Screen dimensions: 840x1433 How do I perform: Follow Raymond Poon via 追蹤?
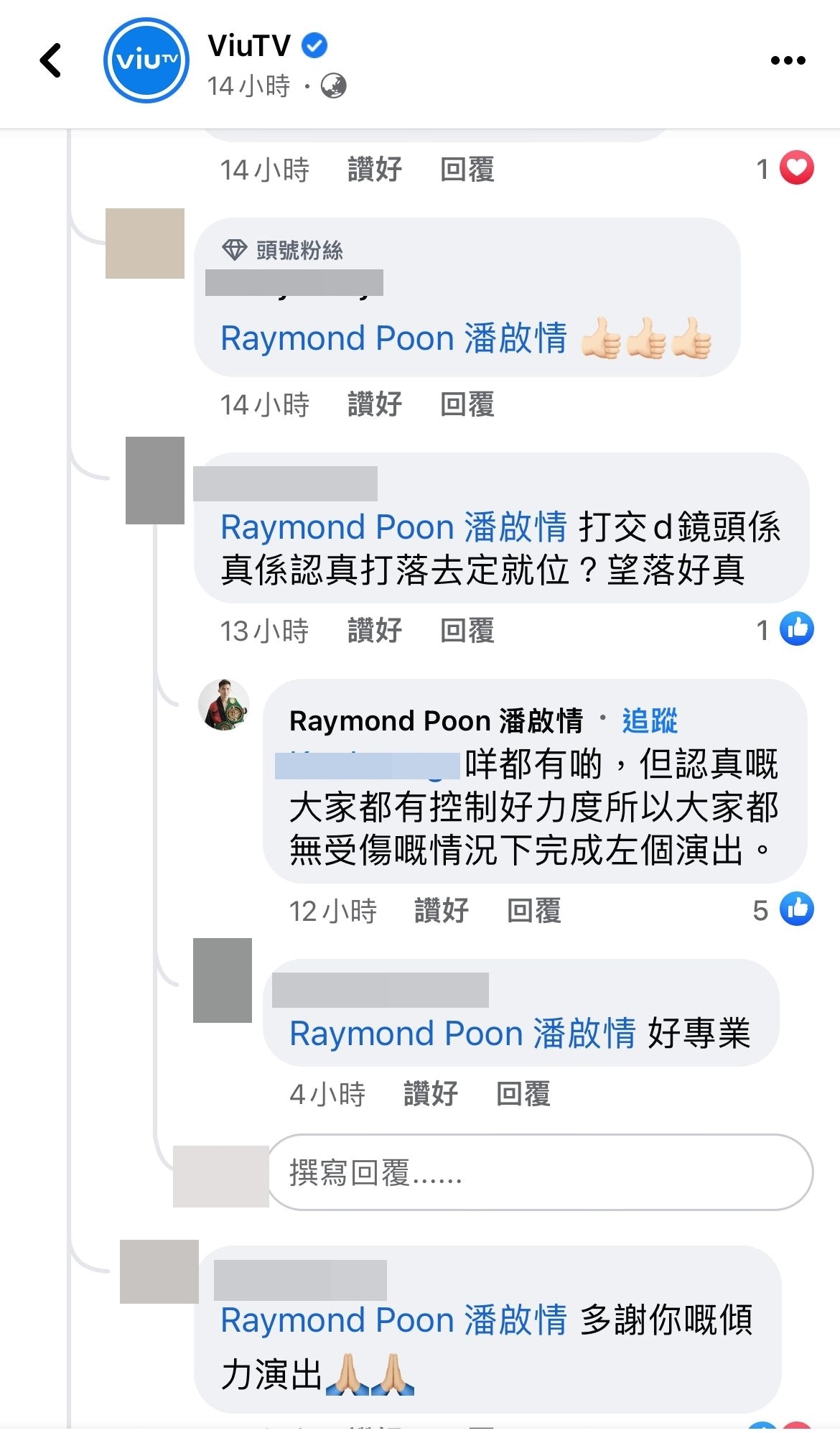point(650,720)
